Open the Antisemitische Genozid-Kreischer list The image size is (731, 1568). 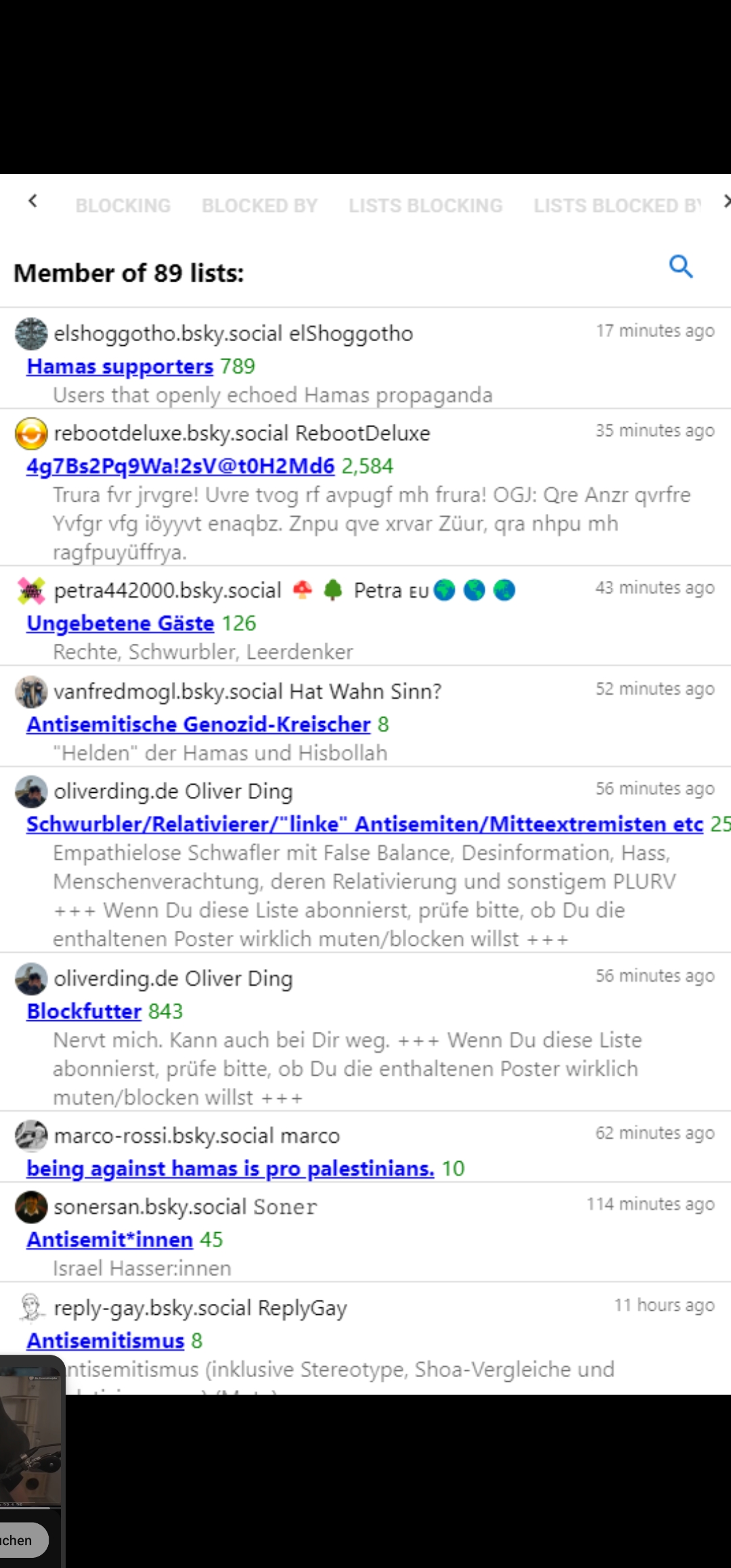198,724
